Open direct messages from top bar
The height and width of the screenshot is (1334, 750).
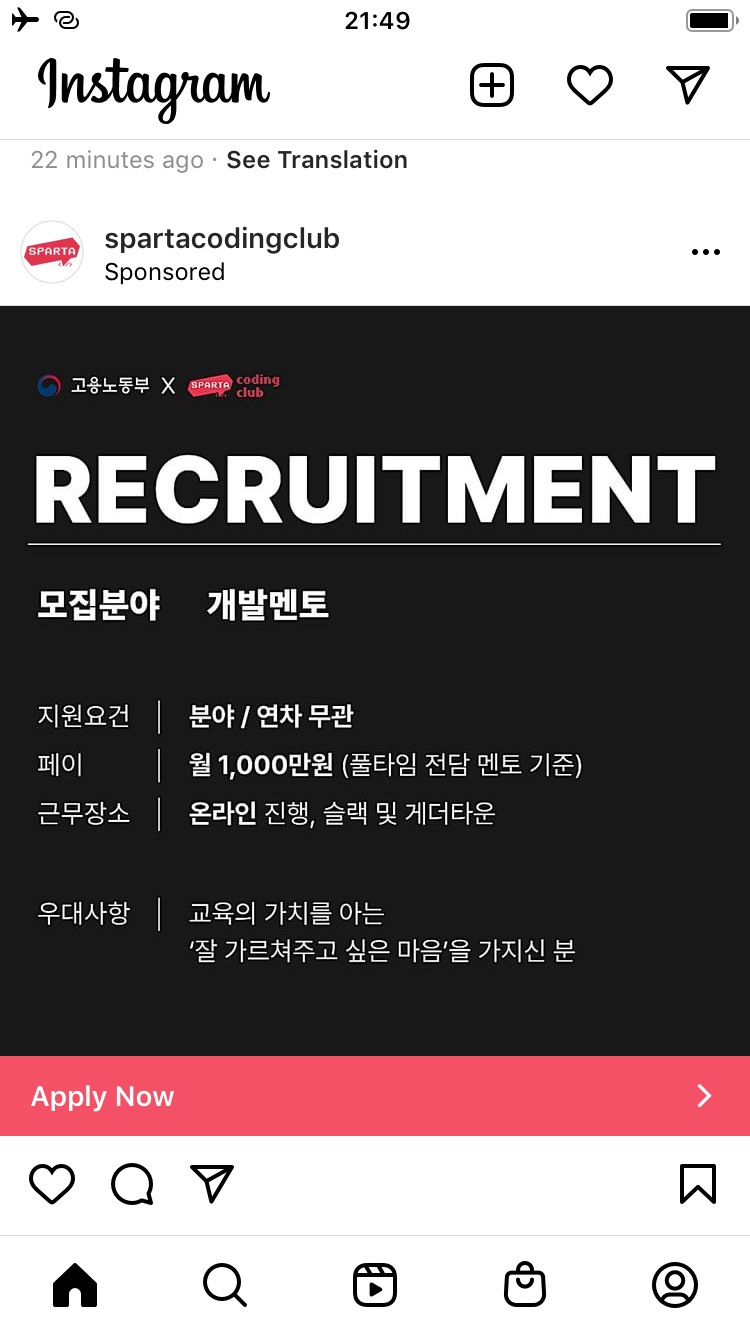click(687, 86)
